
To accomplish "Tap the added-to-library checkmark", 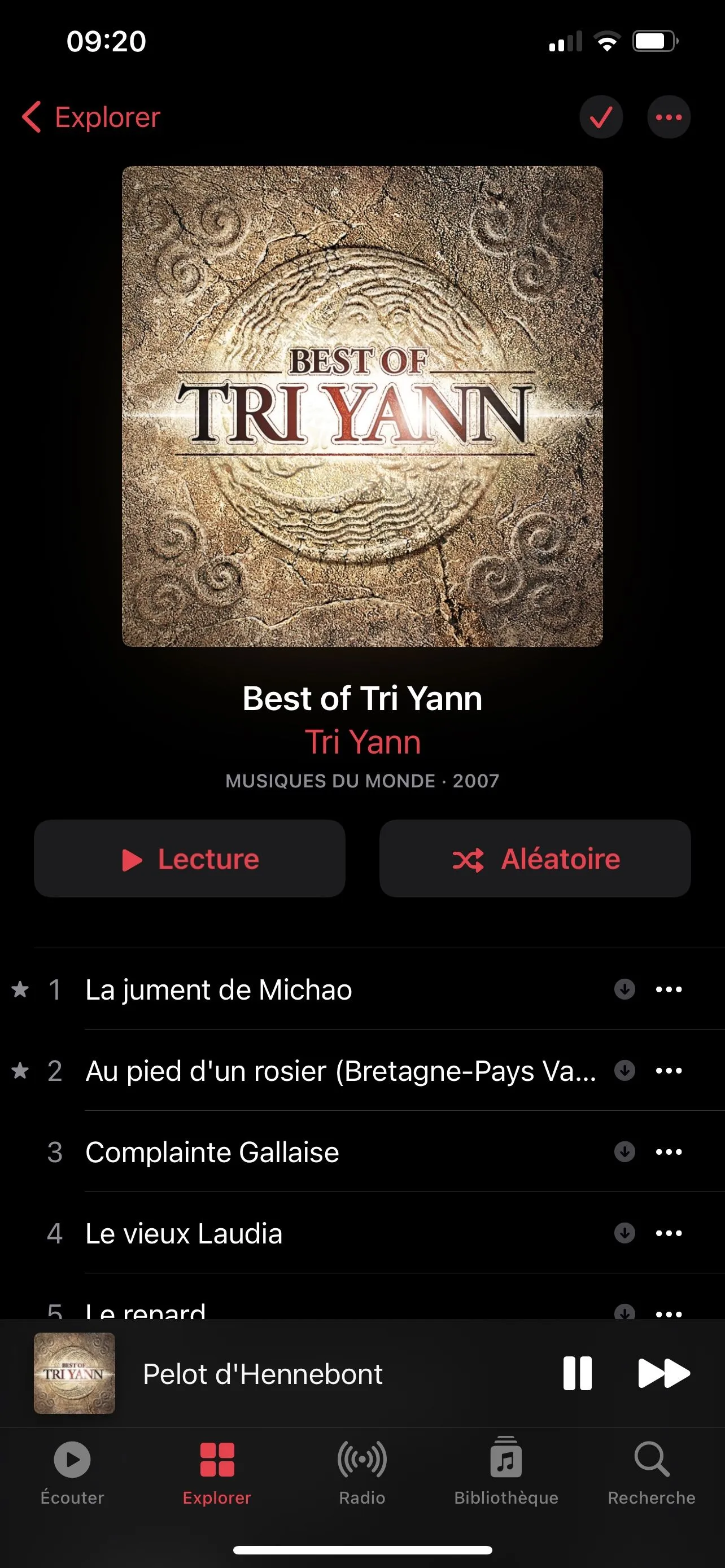I will click(601, 117).
